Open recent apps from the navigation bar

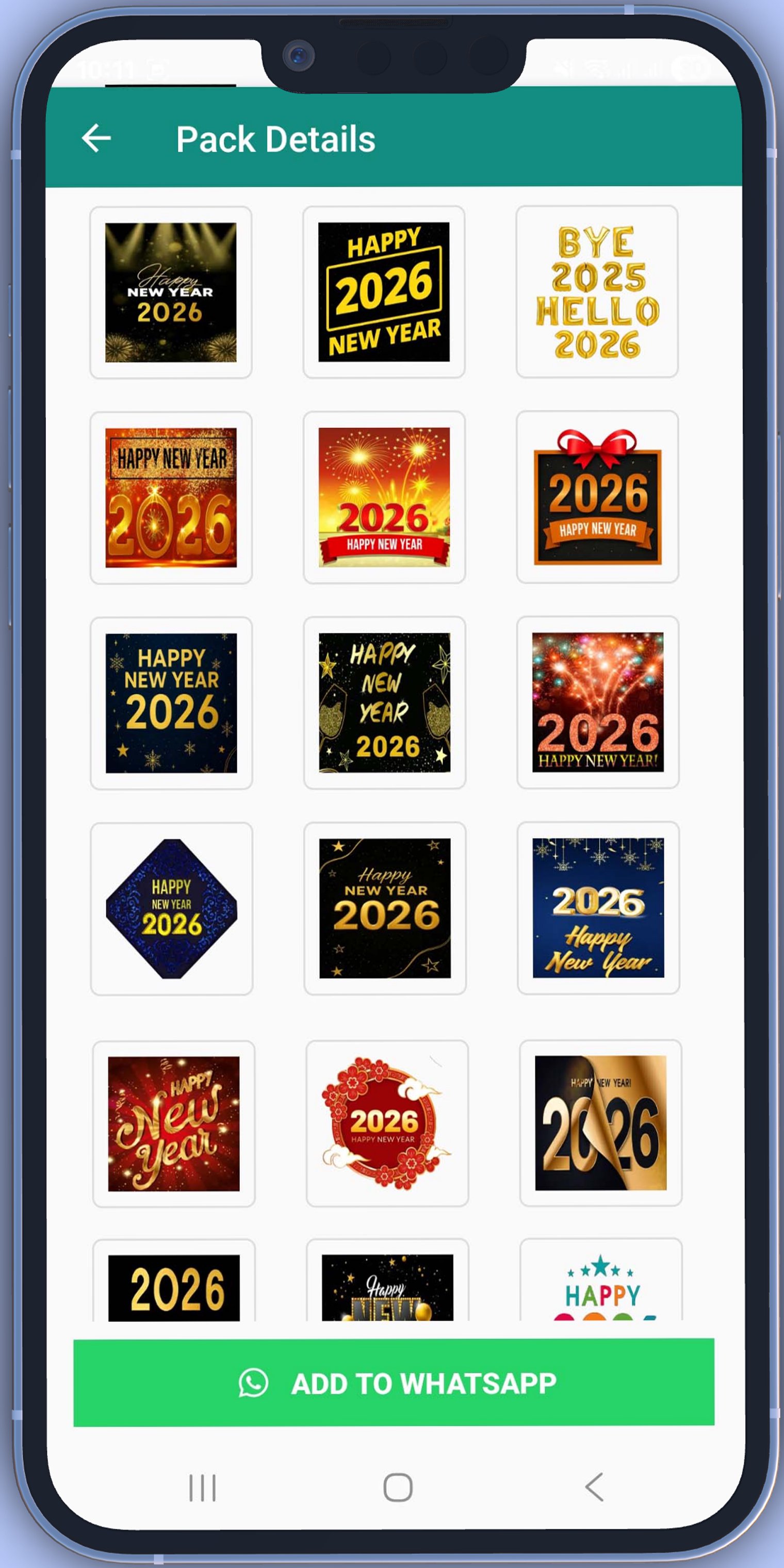point(202,1488)
